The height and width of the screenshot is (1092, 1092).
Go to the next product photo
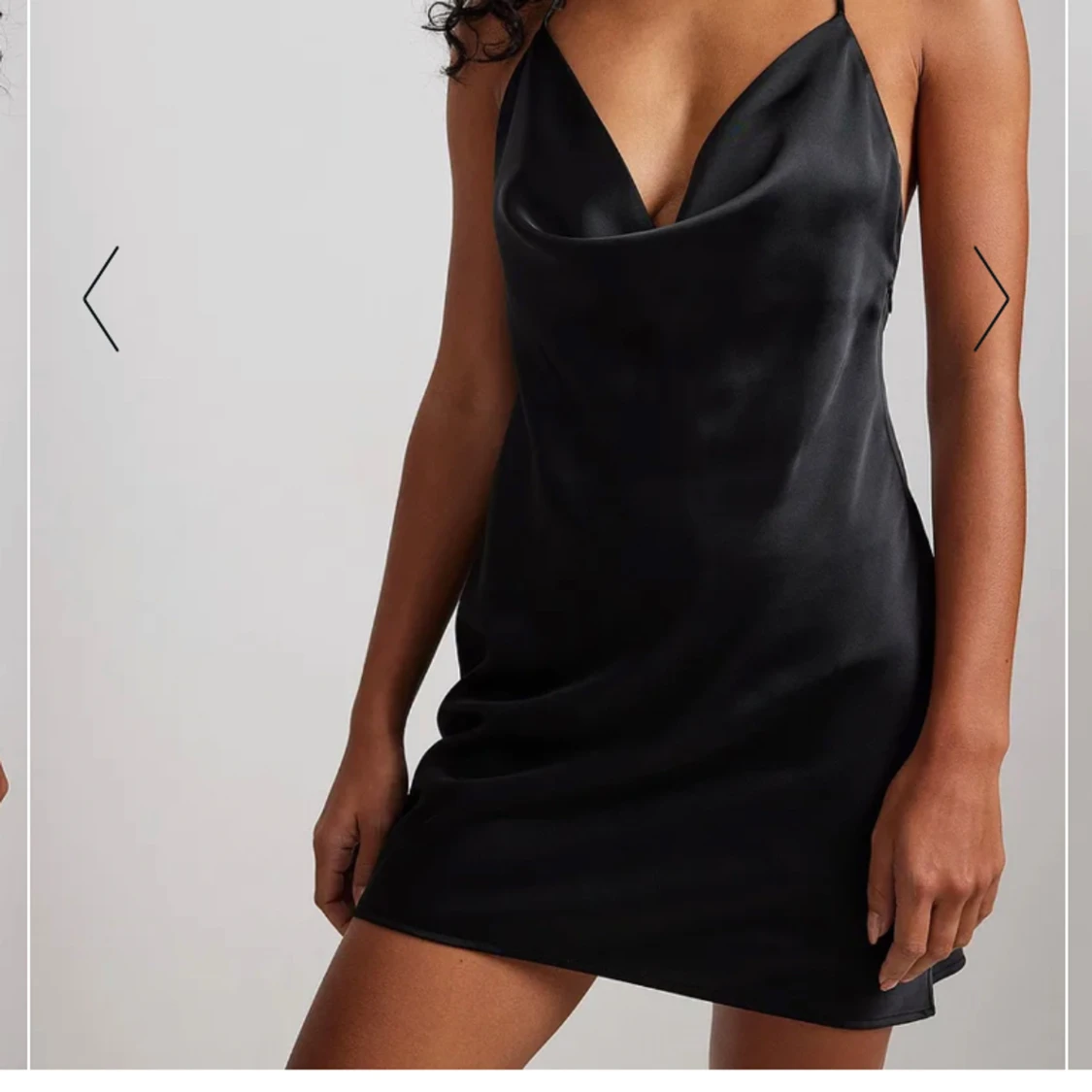[990, 299]
